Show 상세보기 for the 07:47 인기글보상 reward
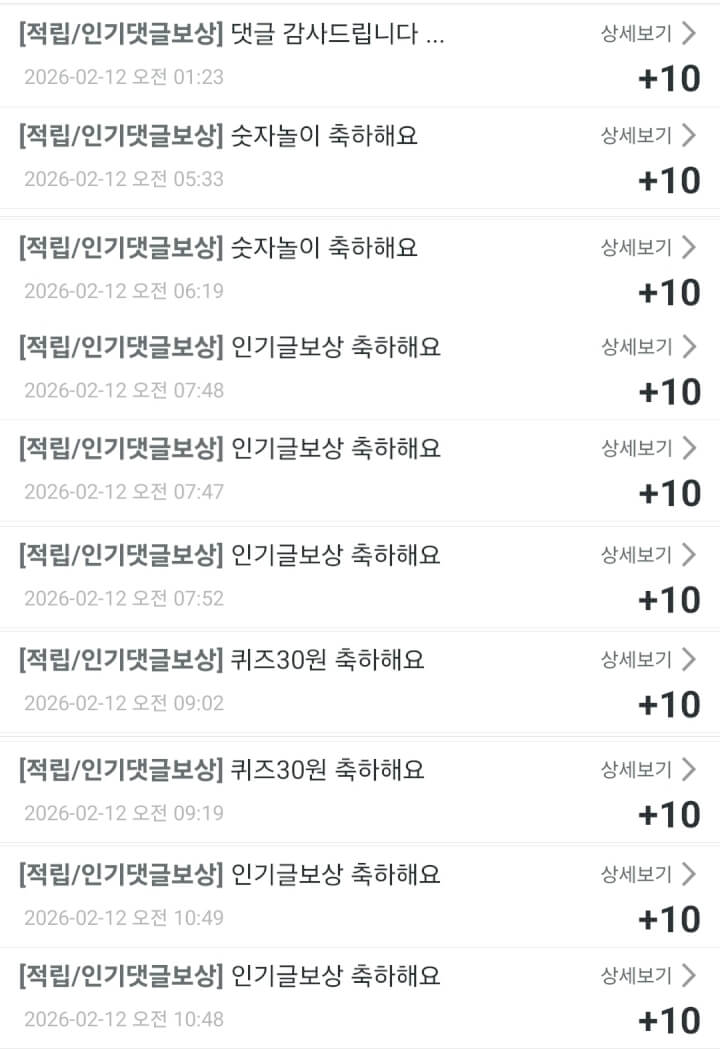The width and height of the screenshot is (720, 1049). coord(647,448)
